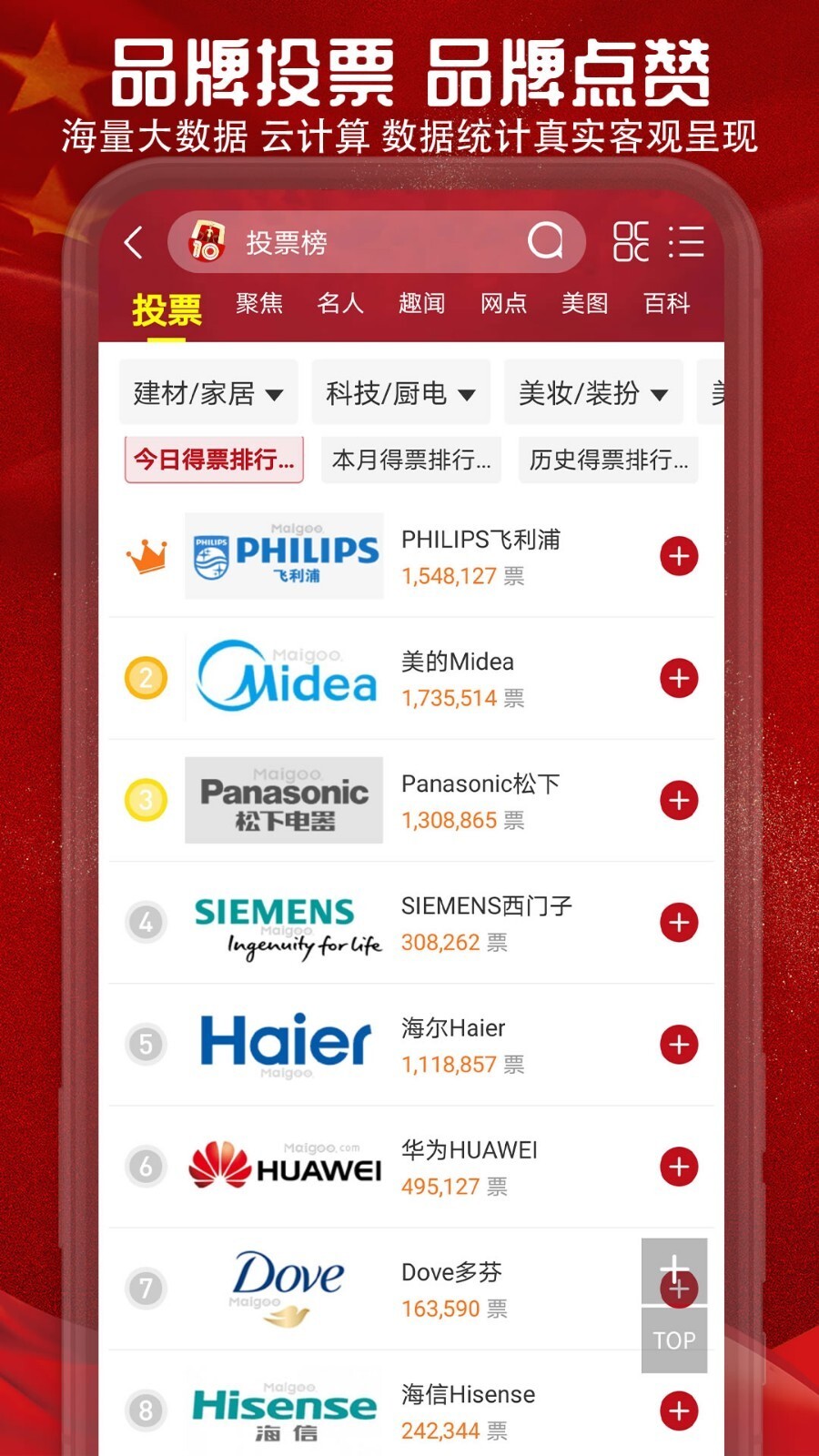Screen dimensions: 819x1456
Task: Open the 百科 tab
Action: point(665,303)
